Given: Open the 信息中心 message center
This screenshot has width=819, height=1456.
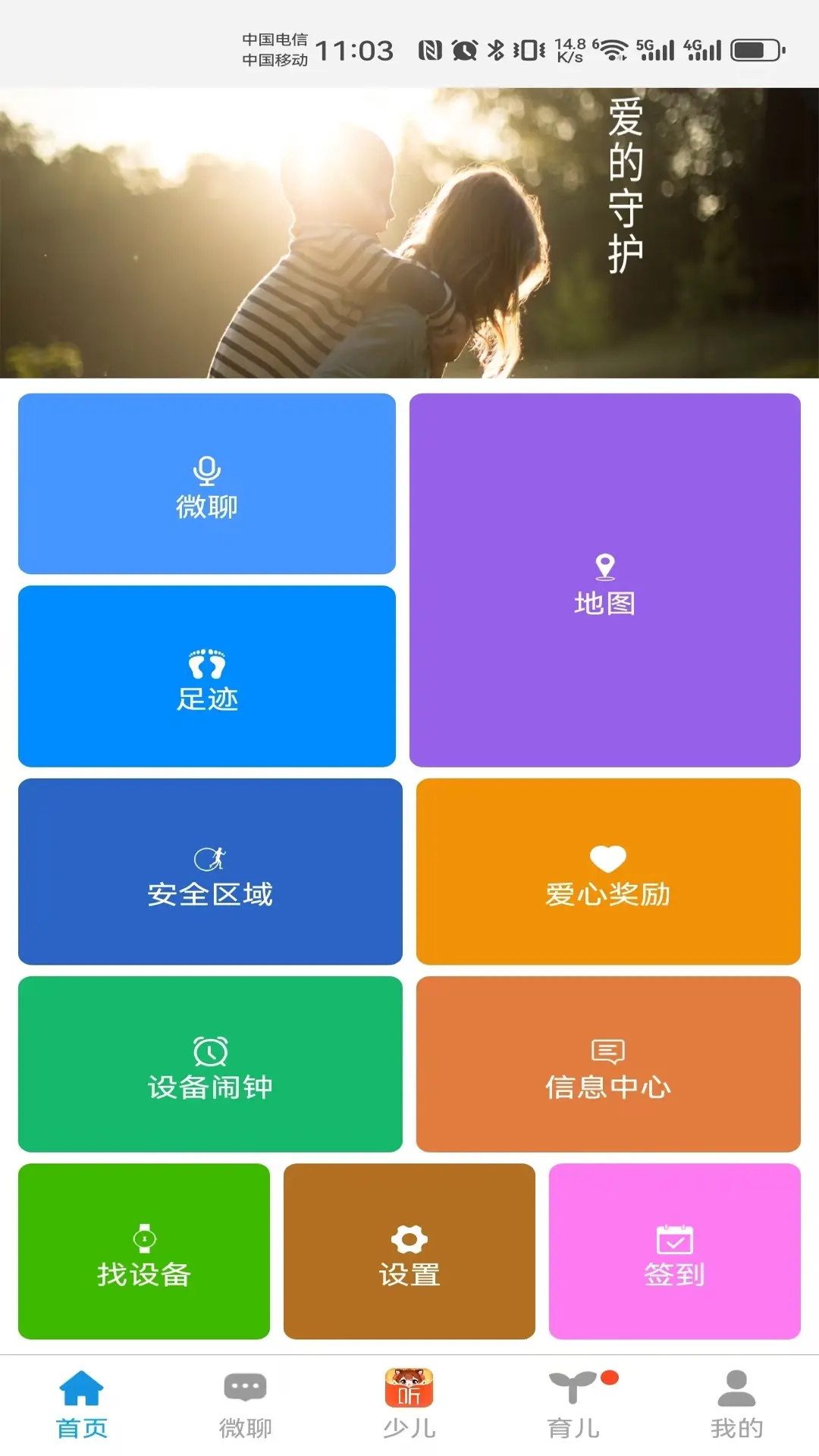Looking at the screenshot, I should point(608,1064).
